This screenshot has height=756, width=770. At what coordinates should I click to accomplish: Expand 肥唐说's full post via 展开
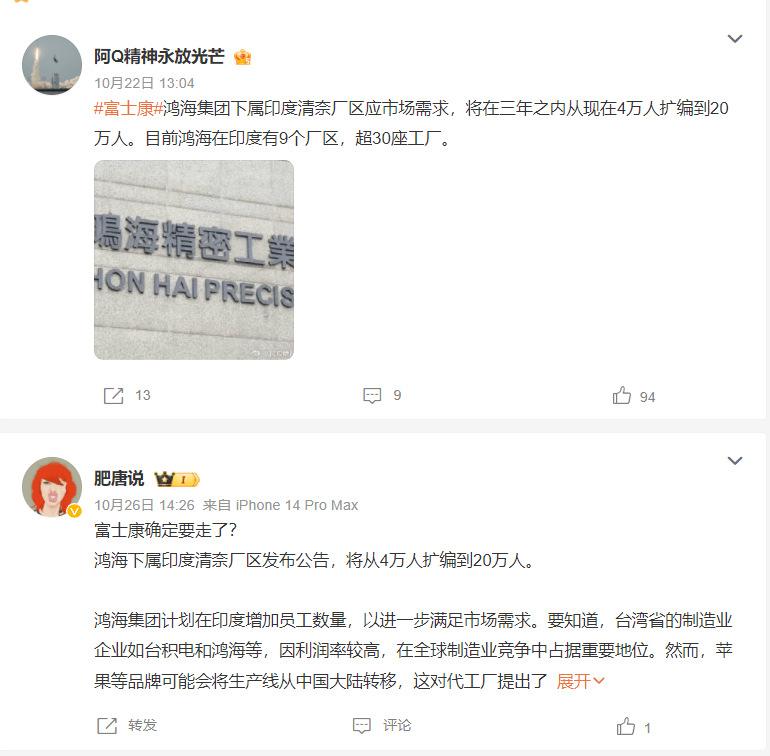[x=580, y=681]
